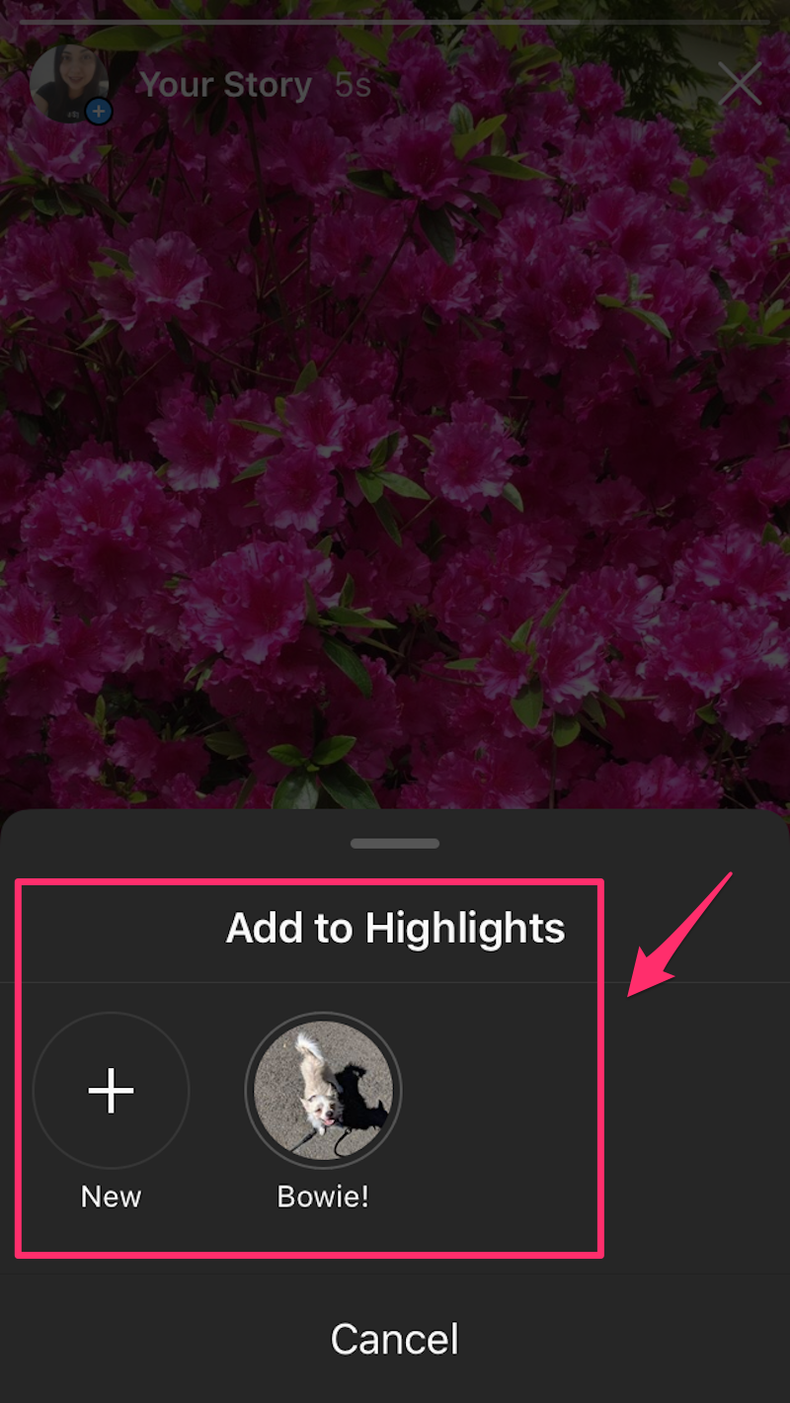Tap the 5s duration indicator
The image size is (790, 1403).
tap(352, 84)
